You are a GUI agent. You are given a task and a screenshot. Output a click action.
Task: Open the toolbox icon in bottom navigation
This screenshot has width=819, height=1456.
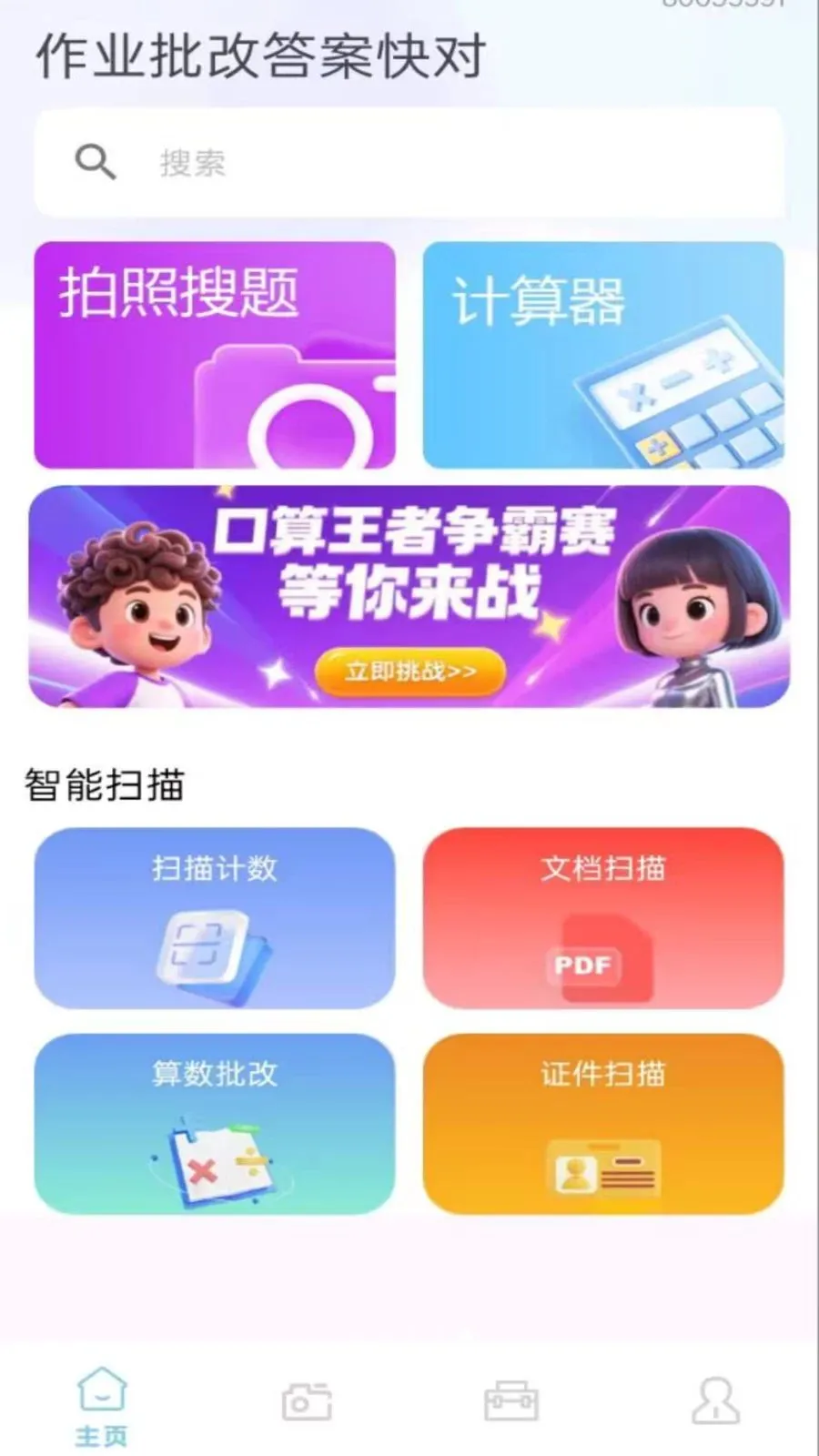(511, 1400)
